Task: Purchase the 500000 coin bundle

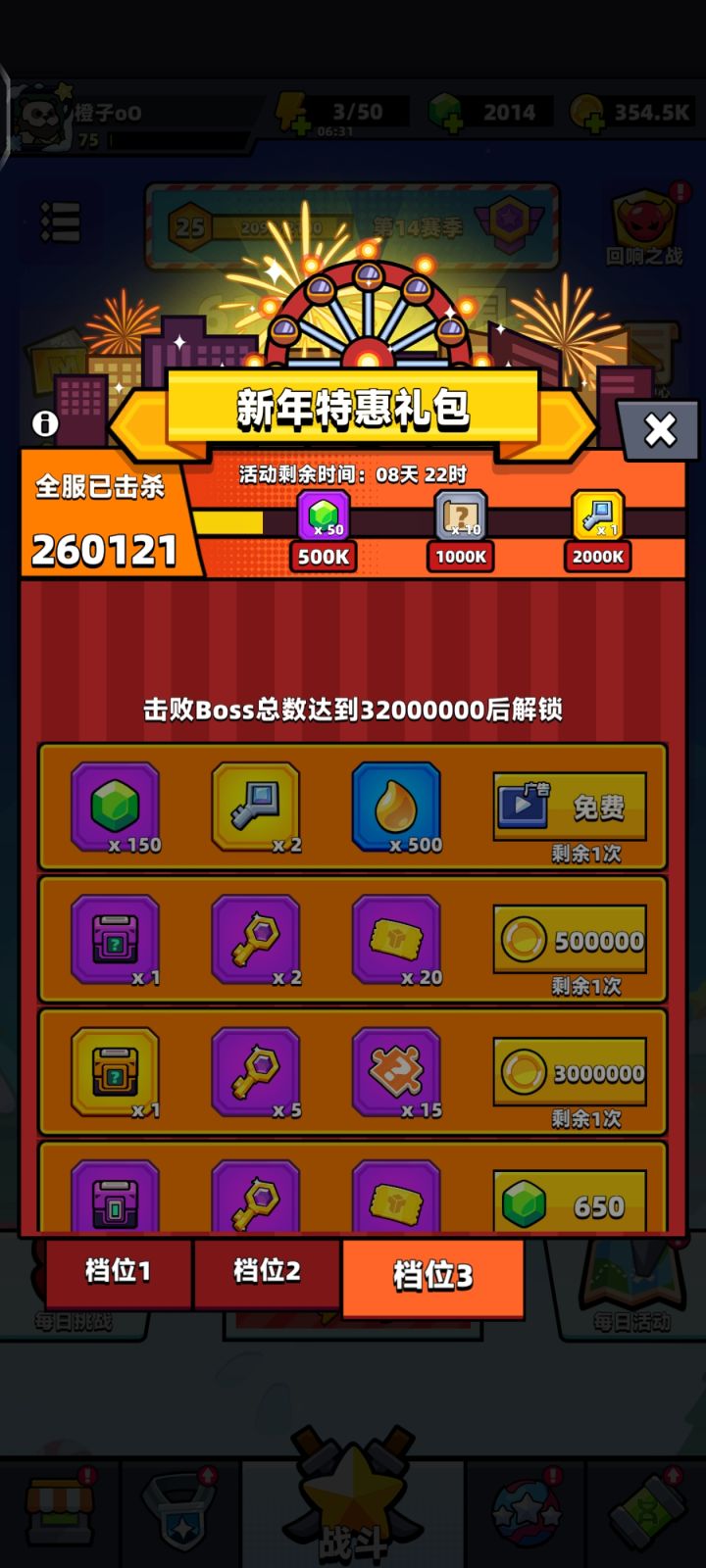Action: [569, 938]
